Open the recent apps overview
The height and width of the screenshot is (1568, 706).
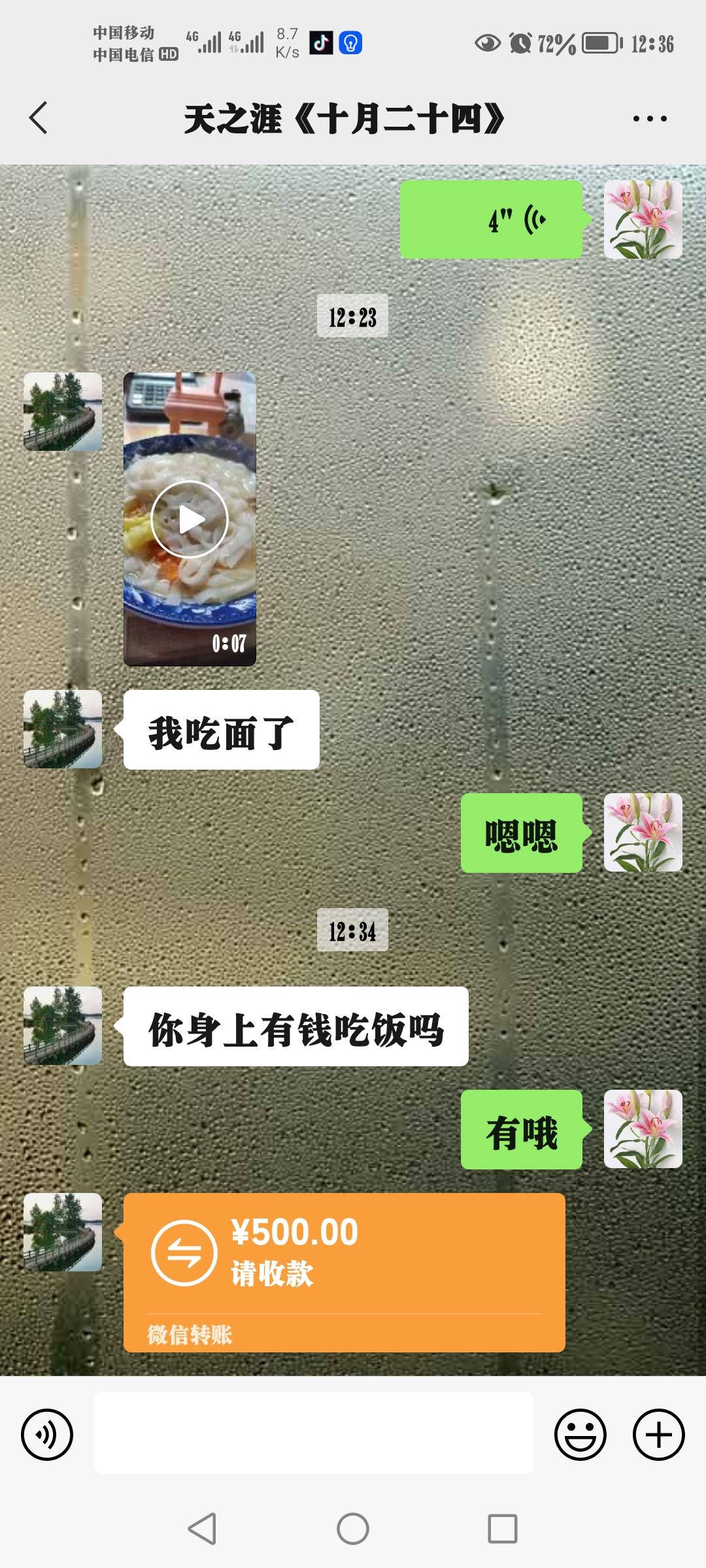click(x=502, y=1529)
